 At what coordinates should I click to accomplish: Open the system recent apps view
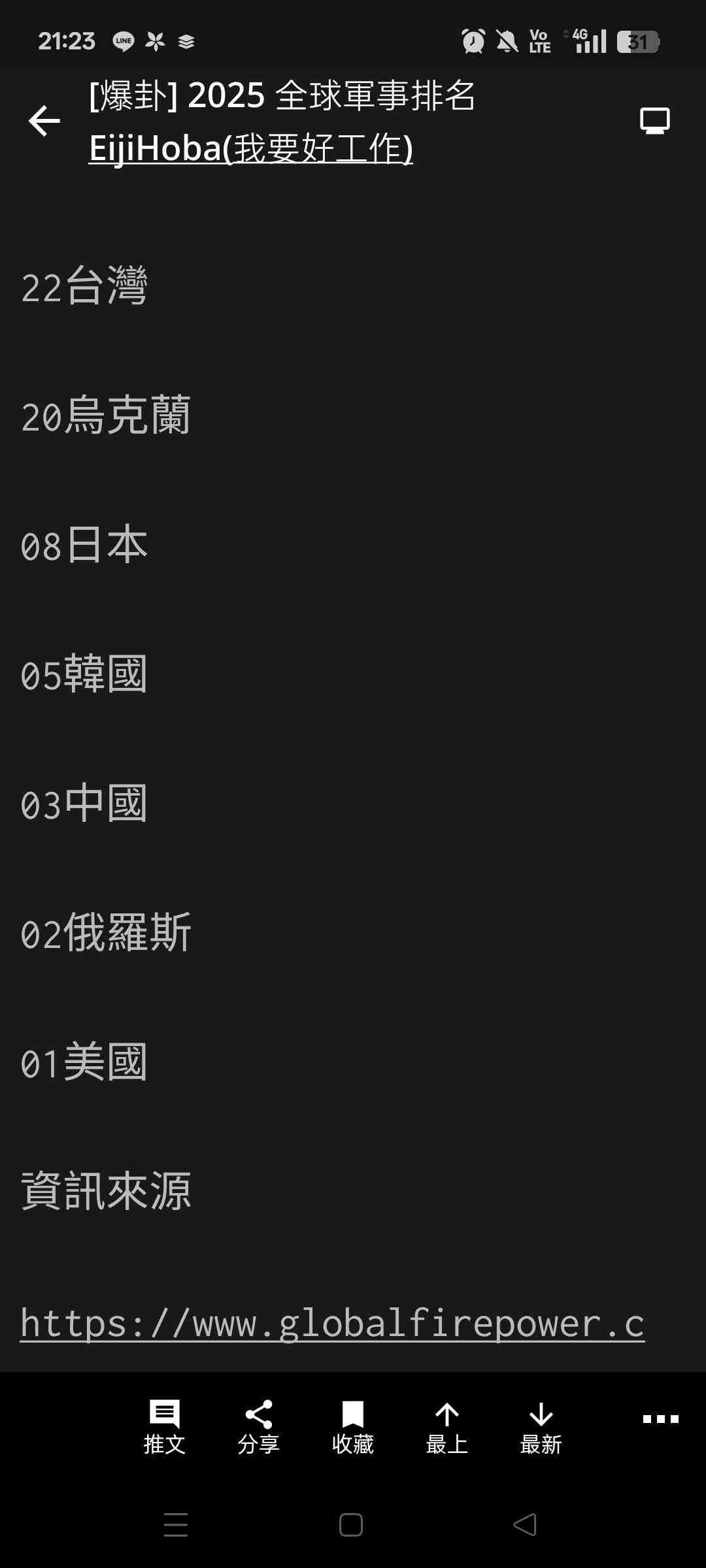coord(176,1525)
